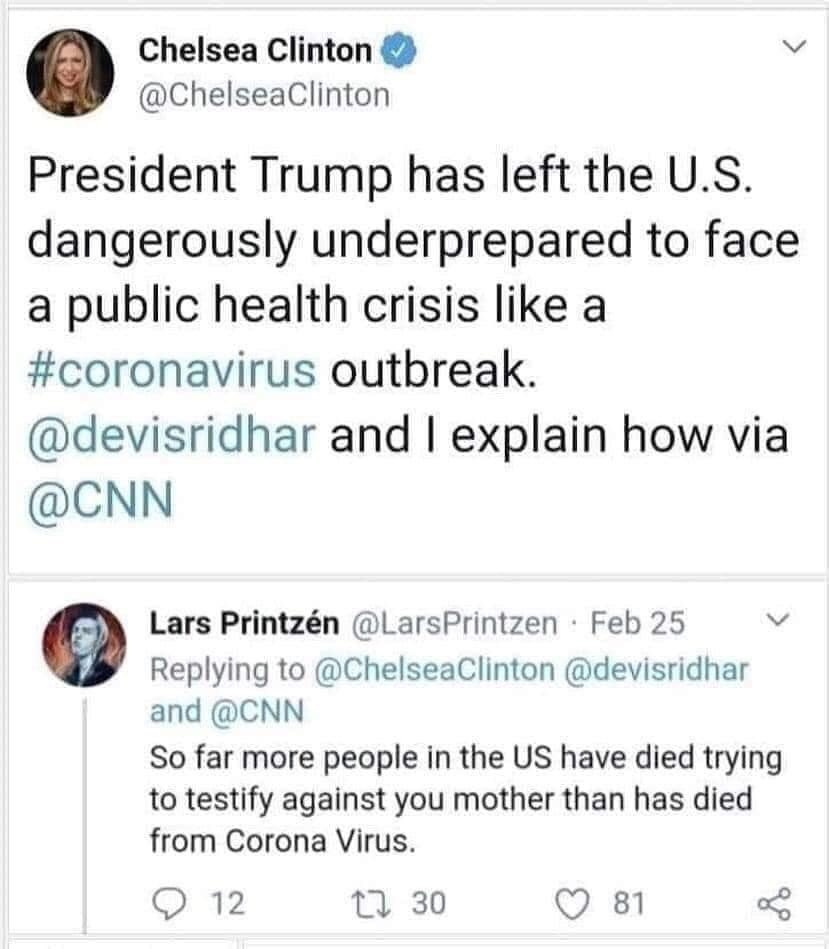View Lars Printzén's profile avatar
Viewport: 829px width, 949px height.
click(85, 645)
